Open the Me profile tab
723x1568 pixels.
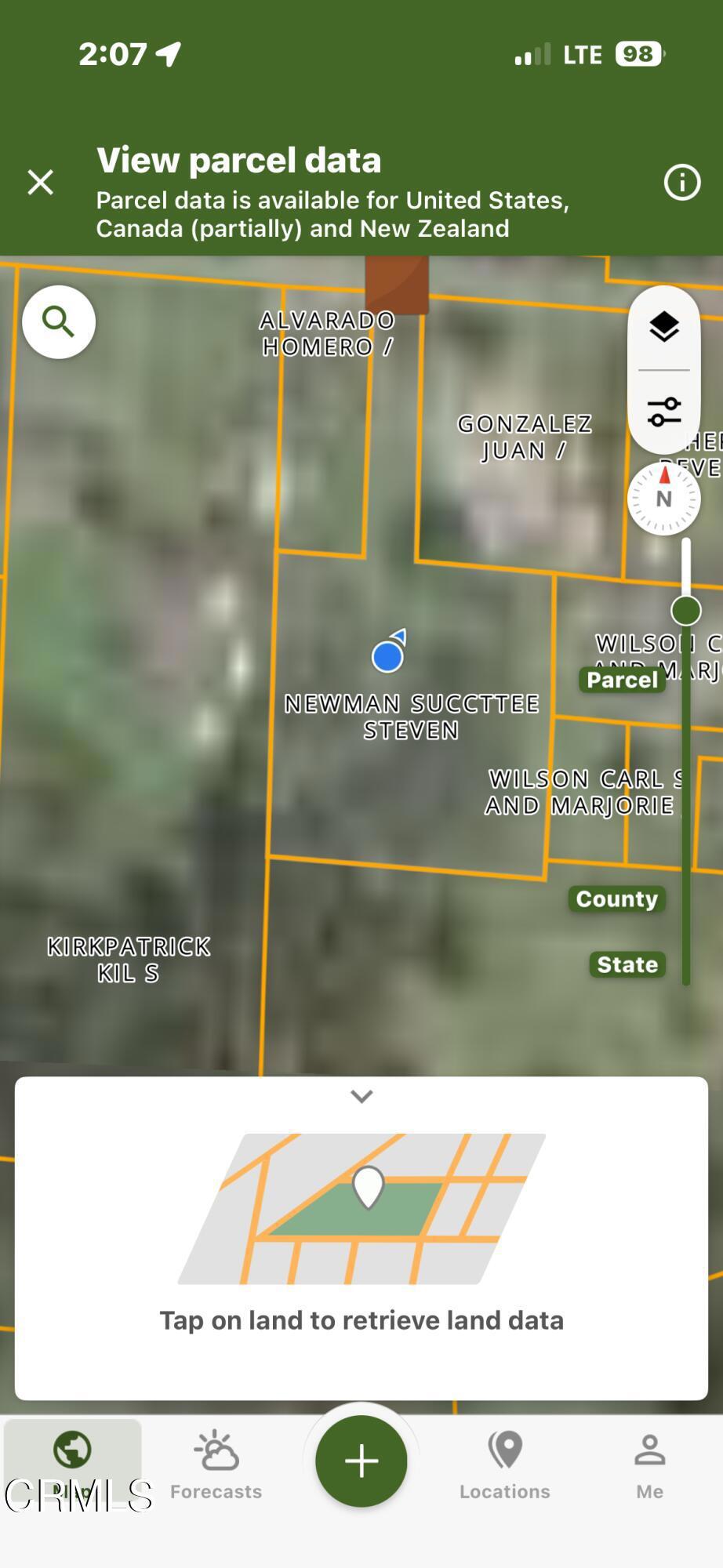coord(649,1463)
